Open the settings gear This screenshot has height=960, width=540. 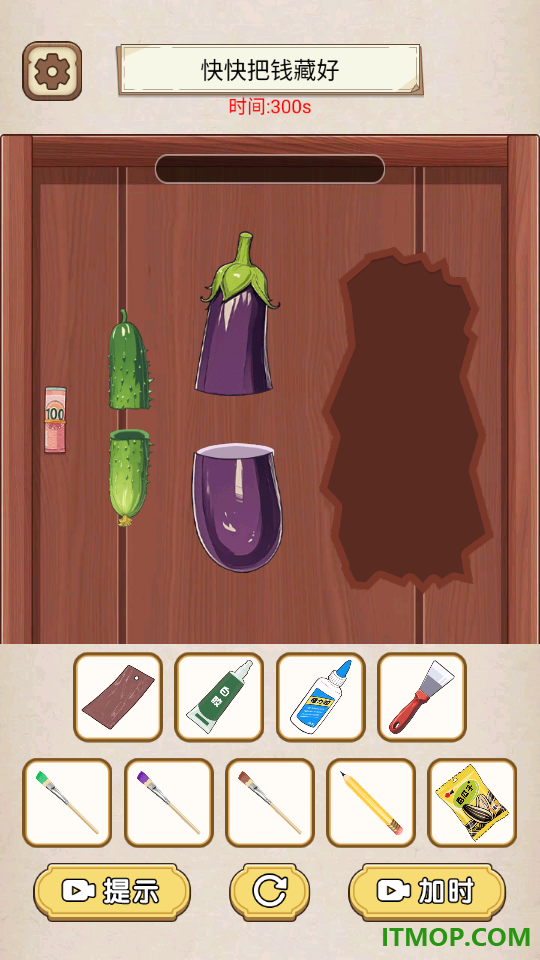pos(52,71)
